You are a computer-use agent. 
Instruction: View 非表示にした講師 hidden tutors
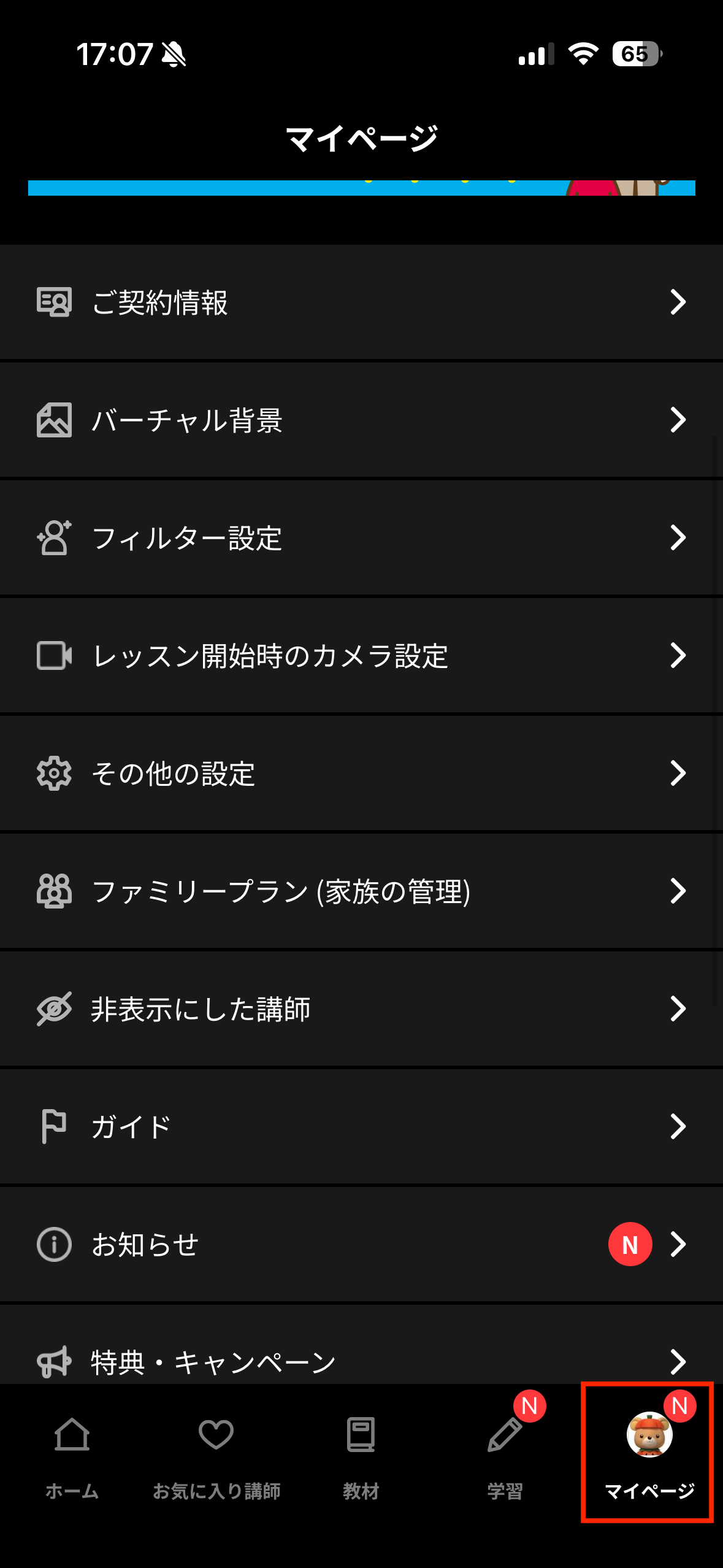(x=361, y=1009)
